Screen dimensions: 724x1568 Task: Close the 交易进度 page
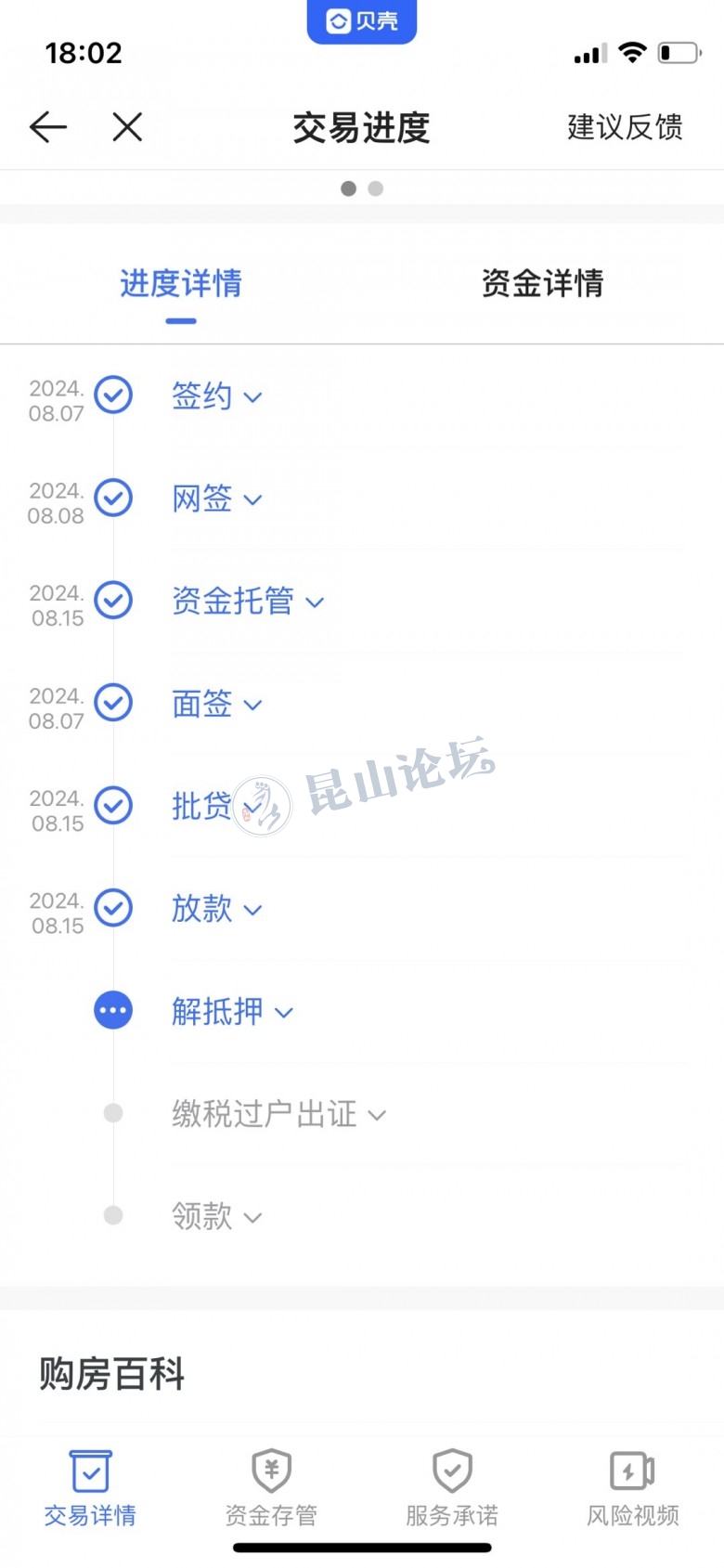tap(127, 127)
